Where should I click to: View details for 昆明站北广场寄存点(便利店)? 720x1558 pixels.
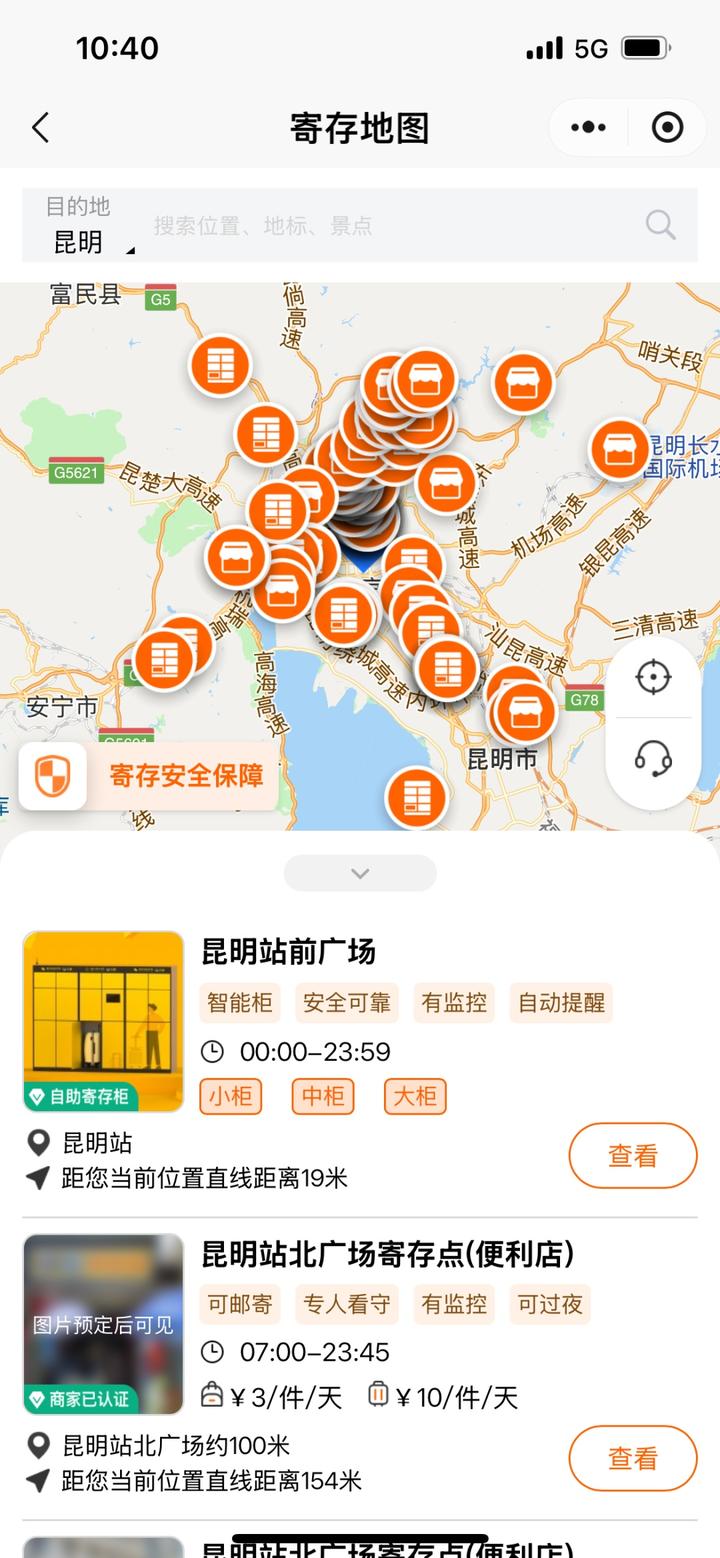point(632,1458)
